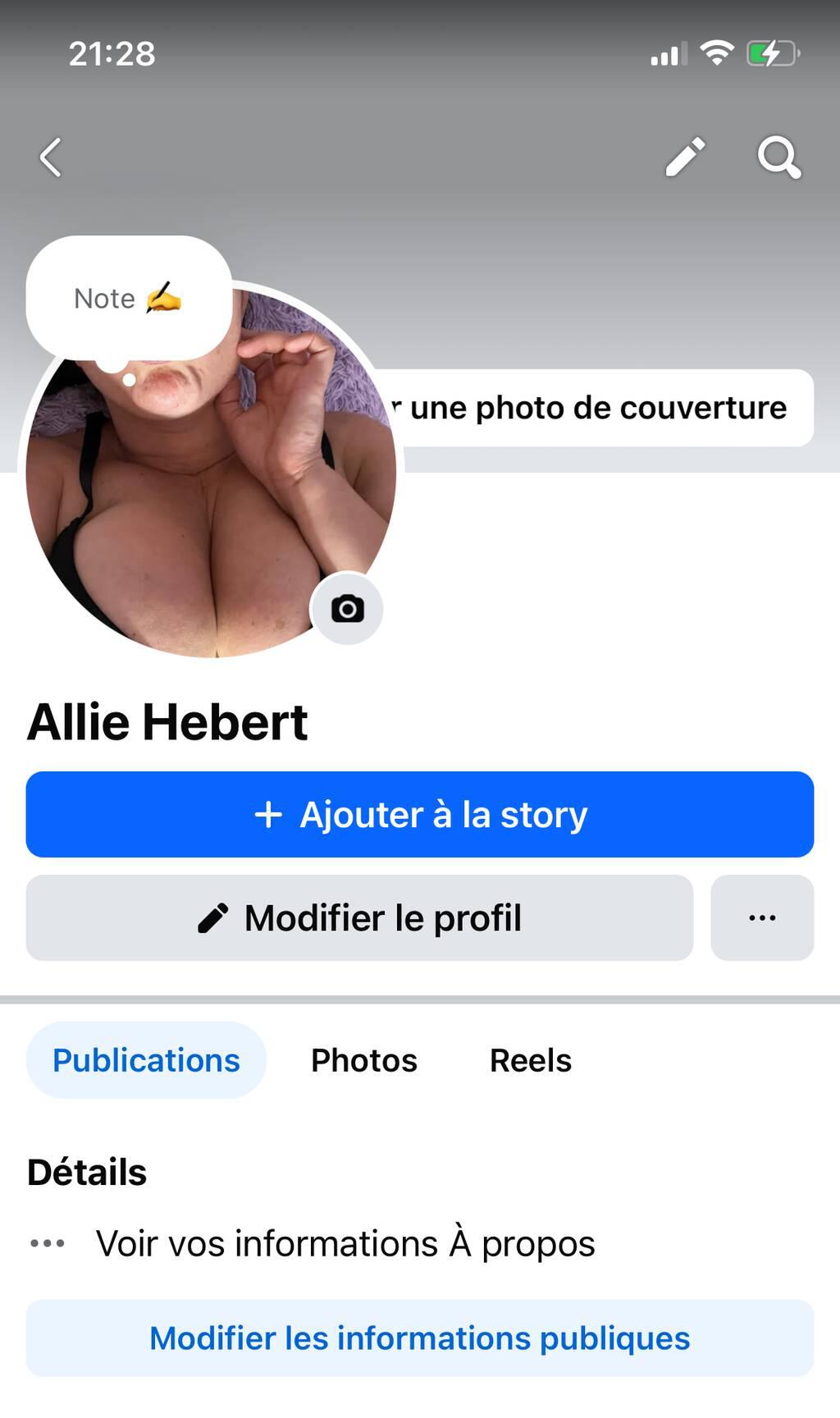Tap the pencil edit icon in header
The width and height of the screenshot is (840, 1418).
pos(685,157)
